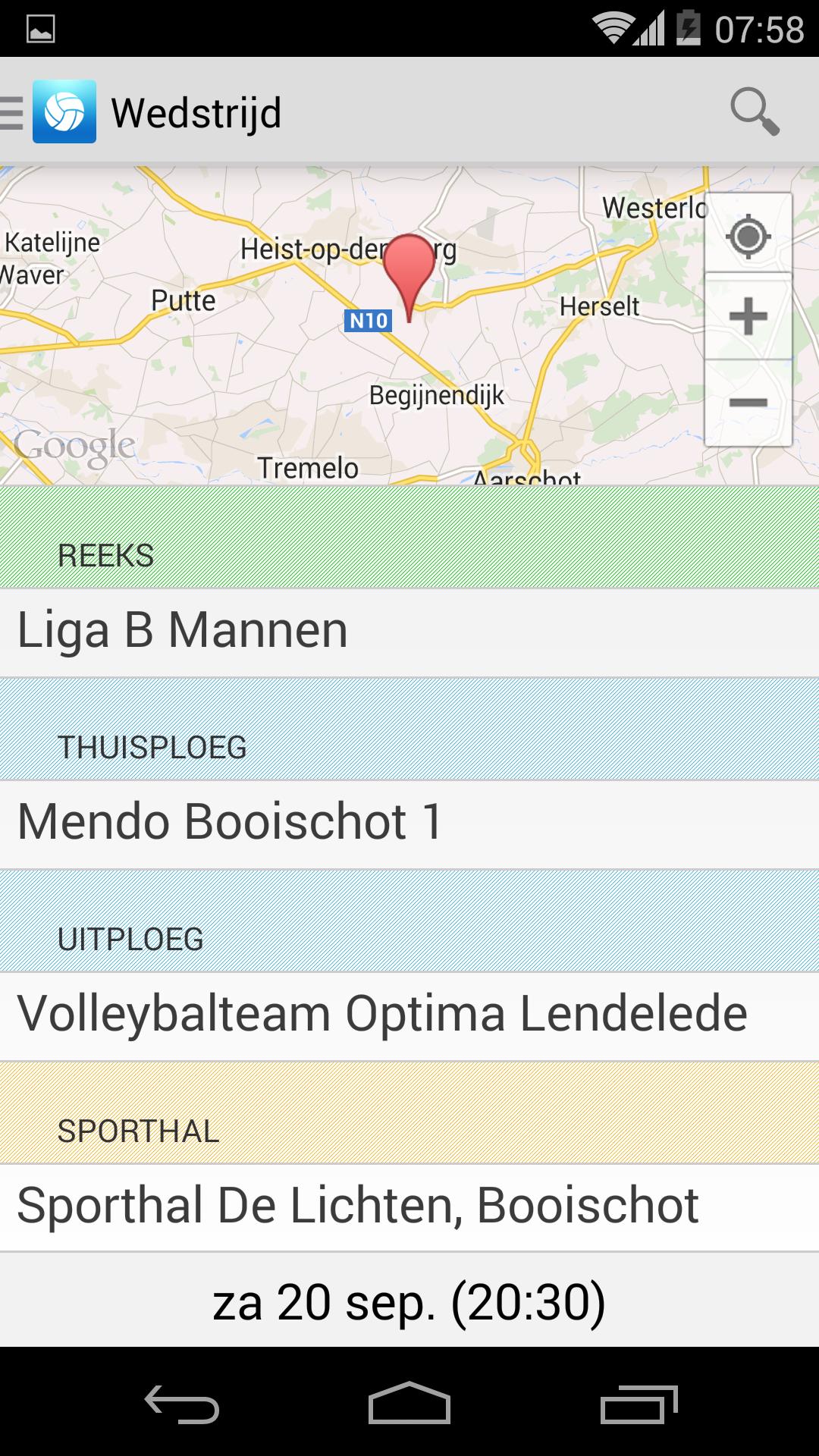Tap the Wedstrijd title in the action bar

(196, 112)
